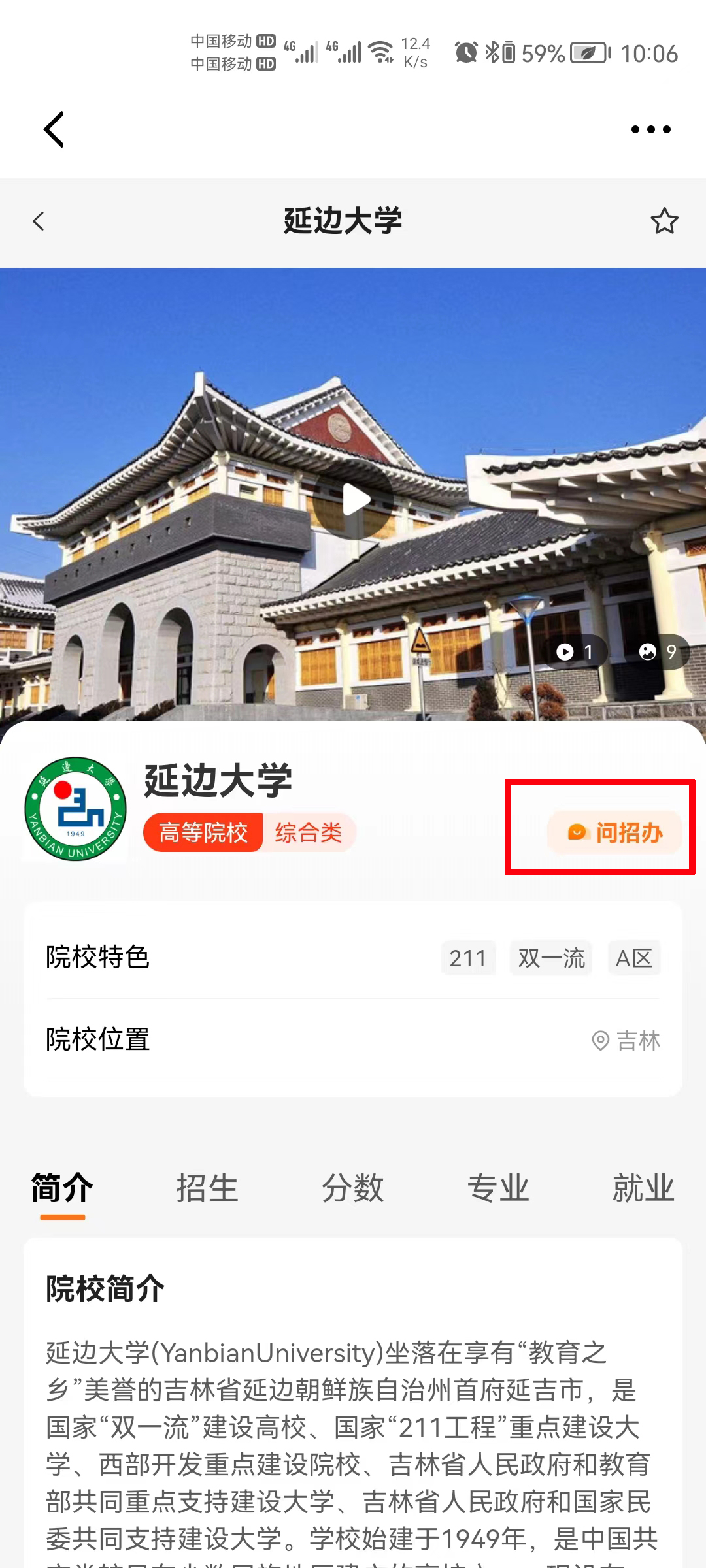Select the 就业 tab
This screenshot has height=1568, width=706.
643,1188
